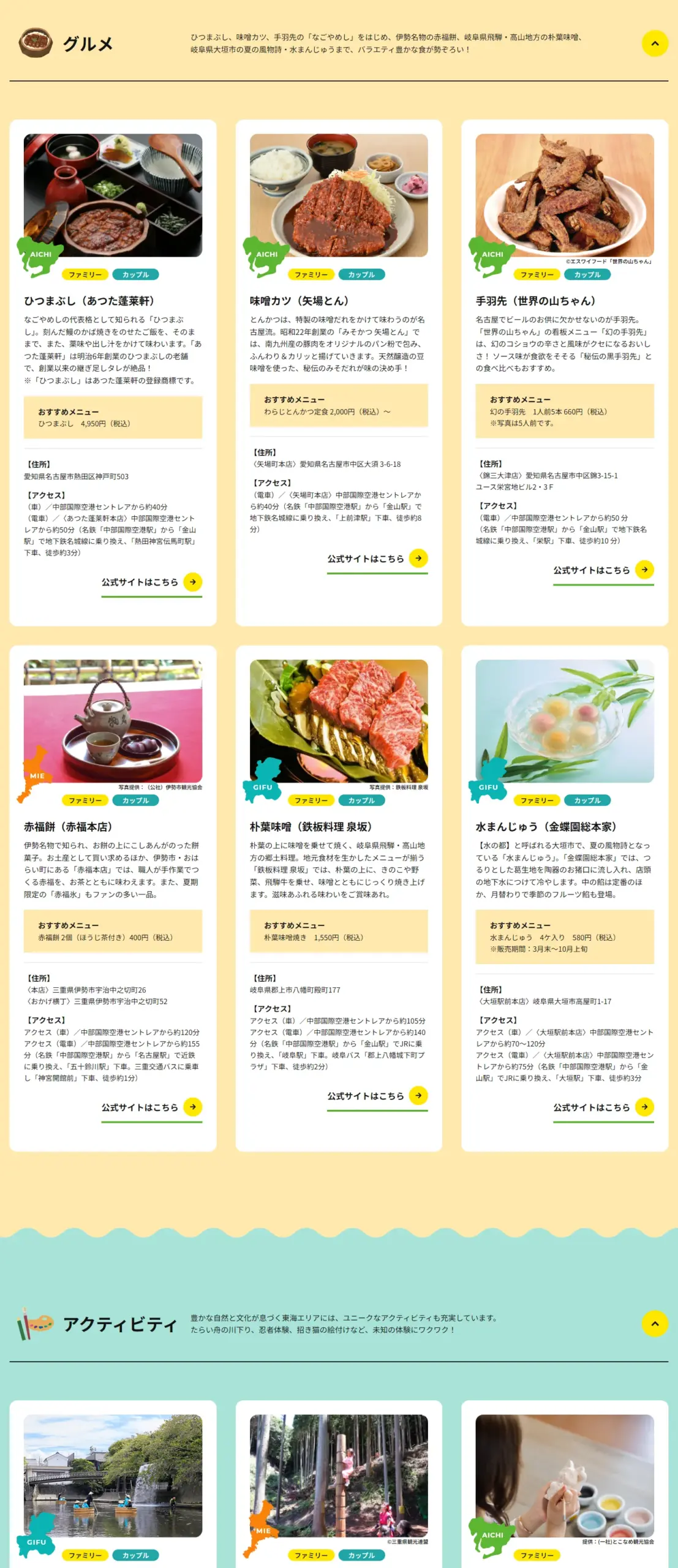678x1568 pixels.
Task: Collapse the グルメ section with its chevron
Action: [x=654, y=43]
